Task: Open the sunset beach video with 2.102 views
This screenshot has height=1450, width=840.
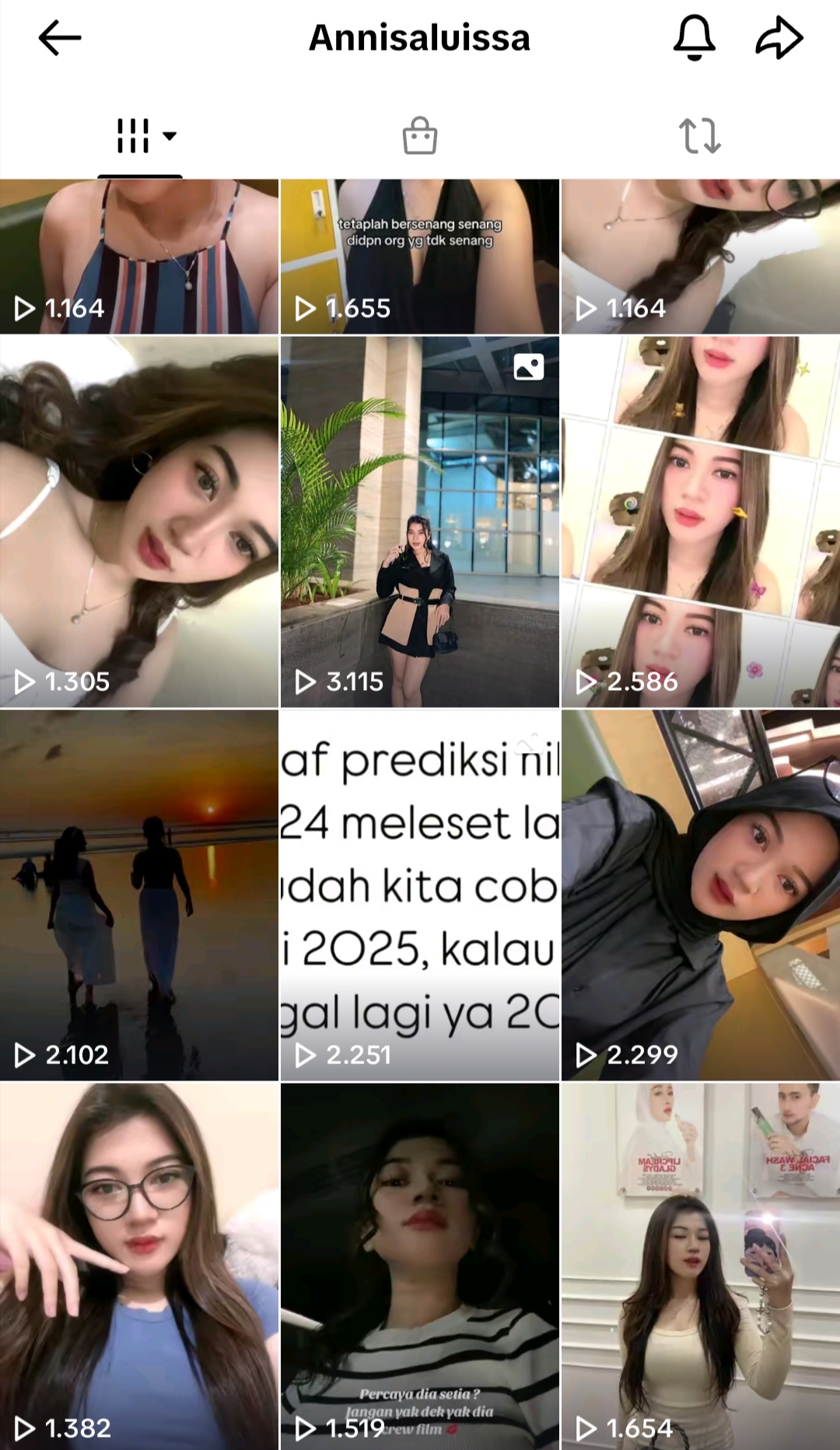Action: 139,895
